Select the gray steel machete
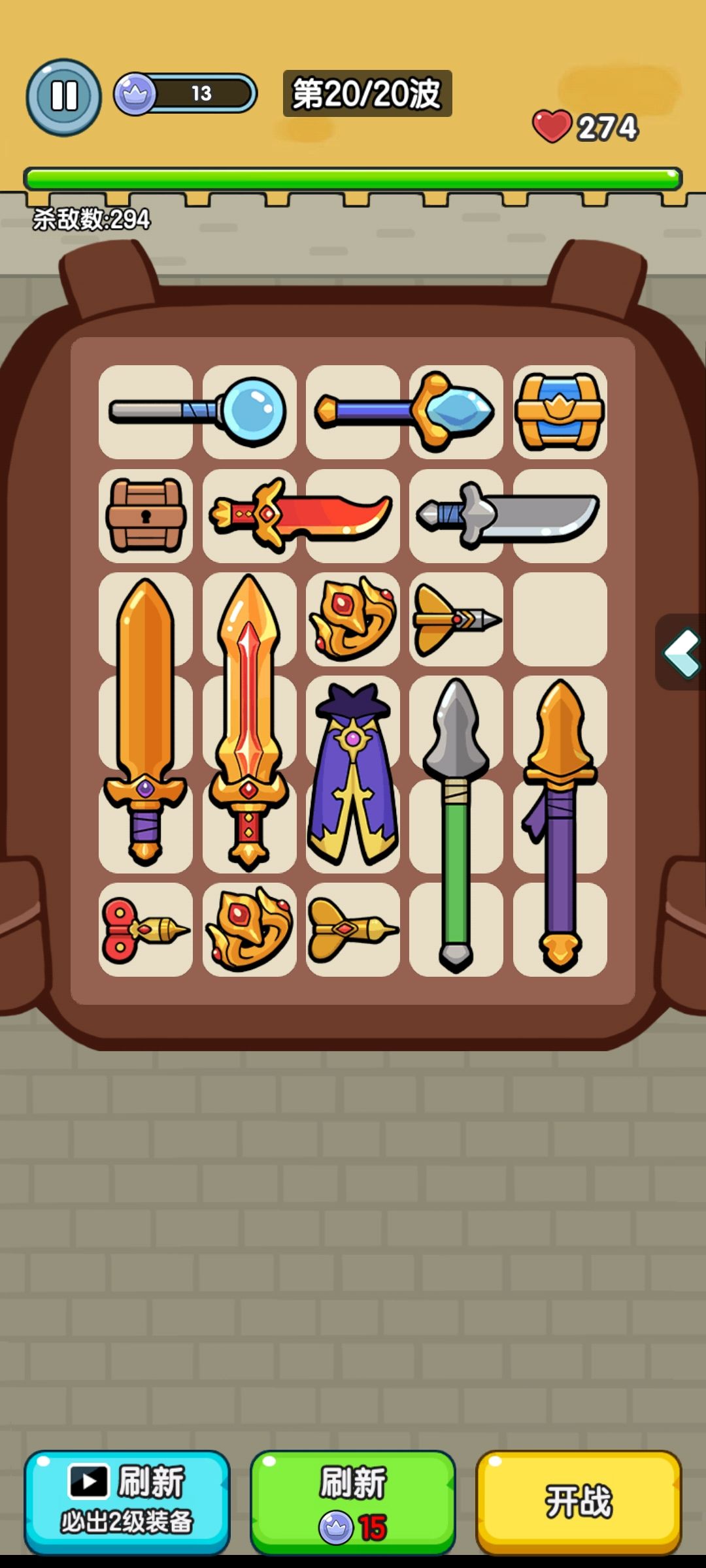706x1568 pixels. (x=508, y=515)
